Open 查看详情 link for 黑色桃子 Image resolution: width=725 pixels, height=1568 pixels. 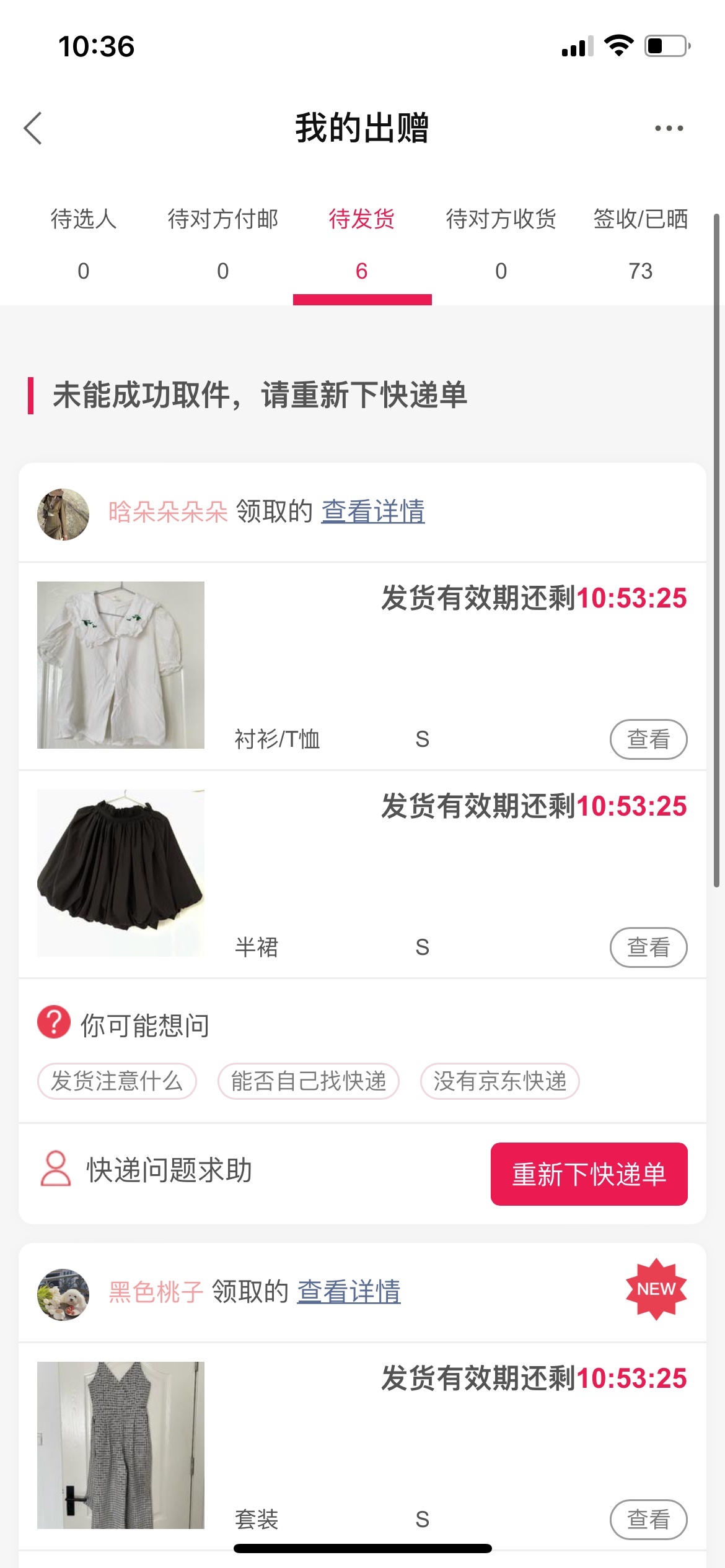349,1292
